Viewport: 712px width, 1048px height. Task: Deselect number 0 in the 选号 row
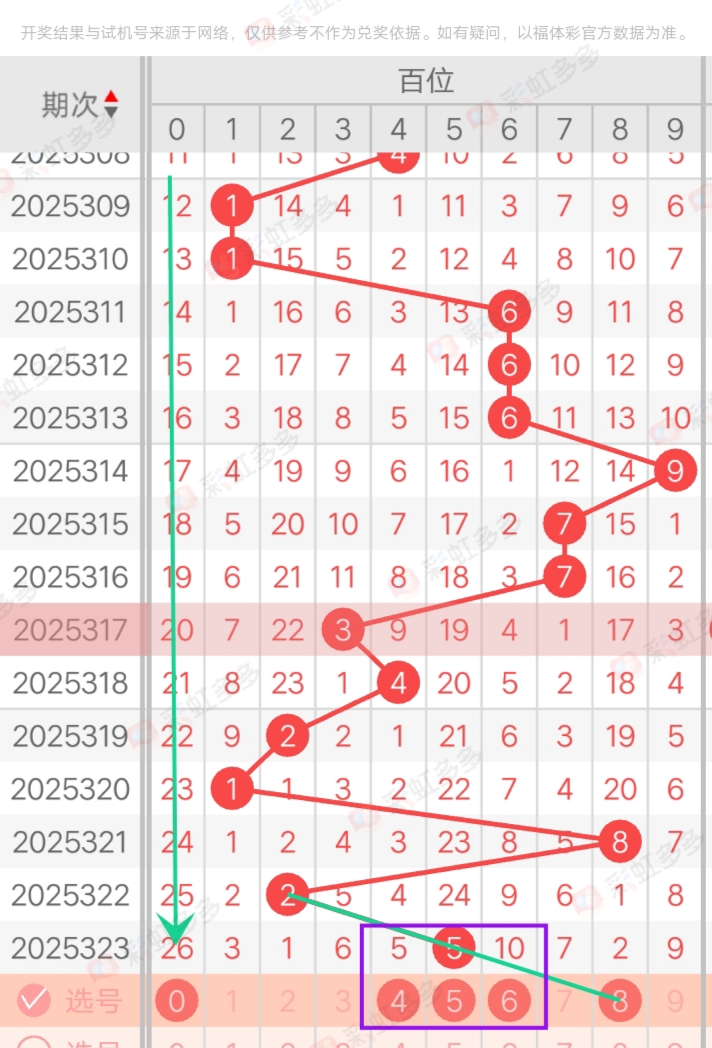point(177,1000)
